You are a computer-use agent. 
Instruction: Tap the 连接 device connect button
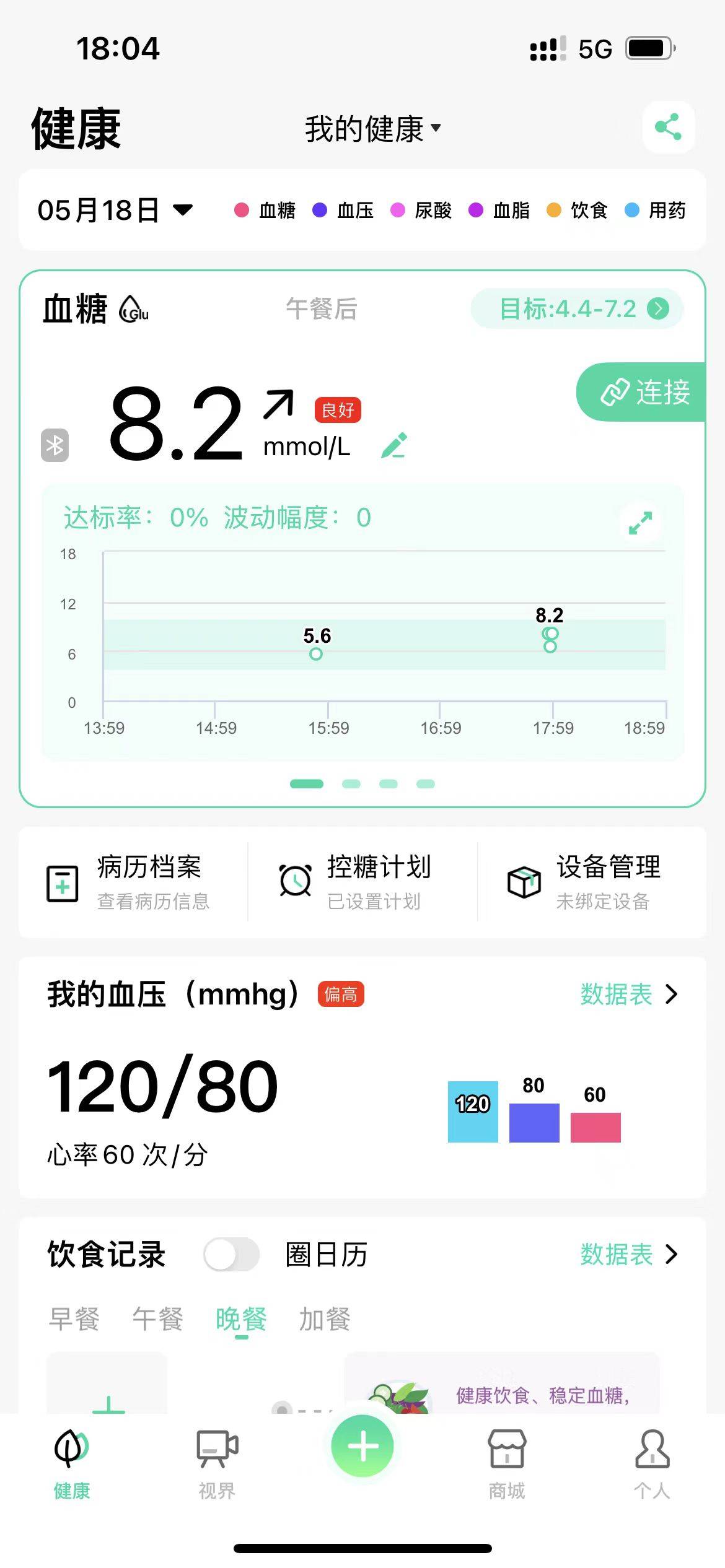click(x=644, y=392)
